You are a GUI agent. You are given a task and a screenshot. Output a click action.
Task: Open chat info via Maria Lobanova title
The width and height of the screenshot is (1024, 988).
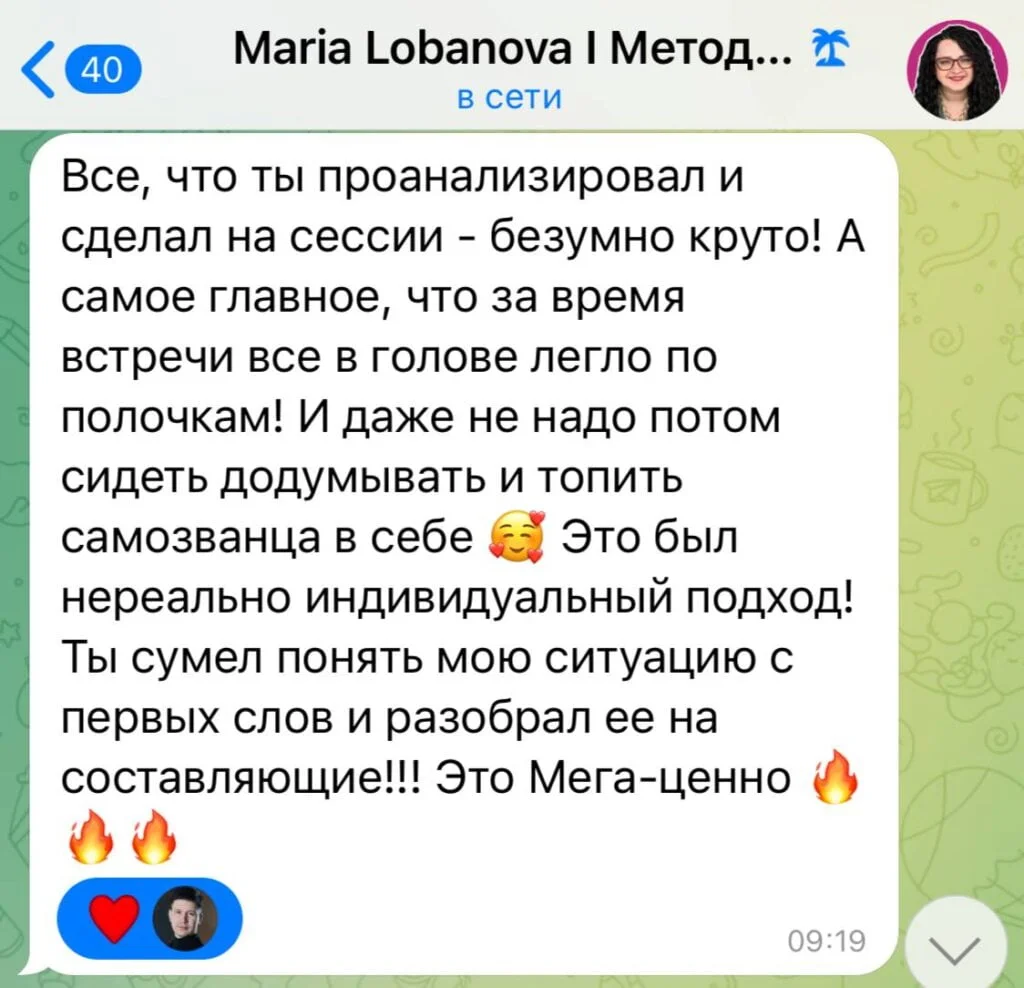(513, 50)
